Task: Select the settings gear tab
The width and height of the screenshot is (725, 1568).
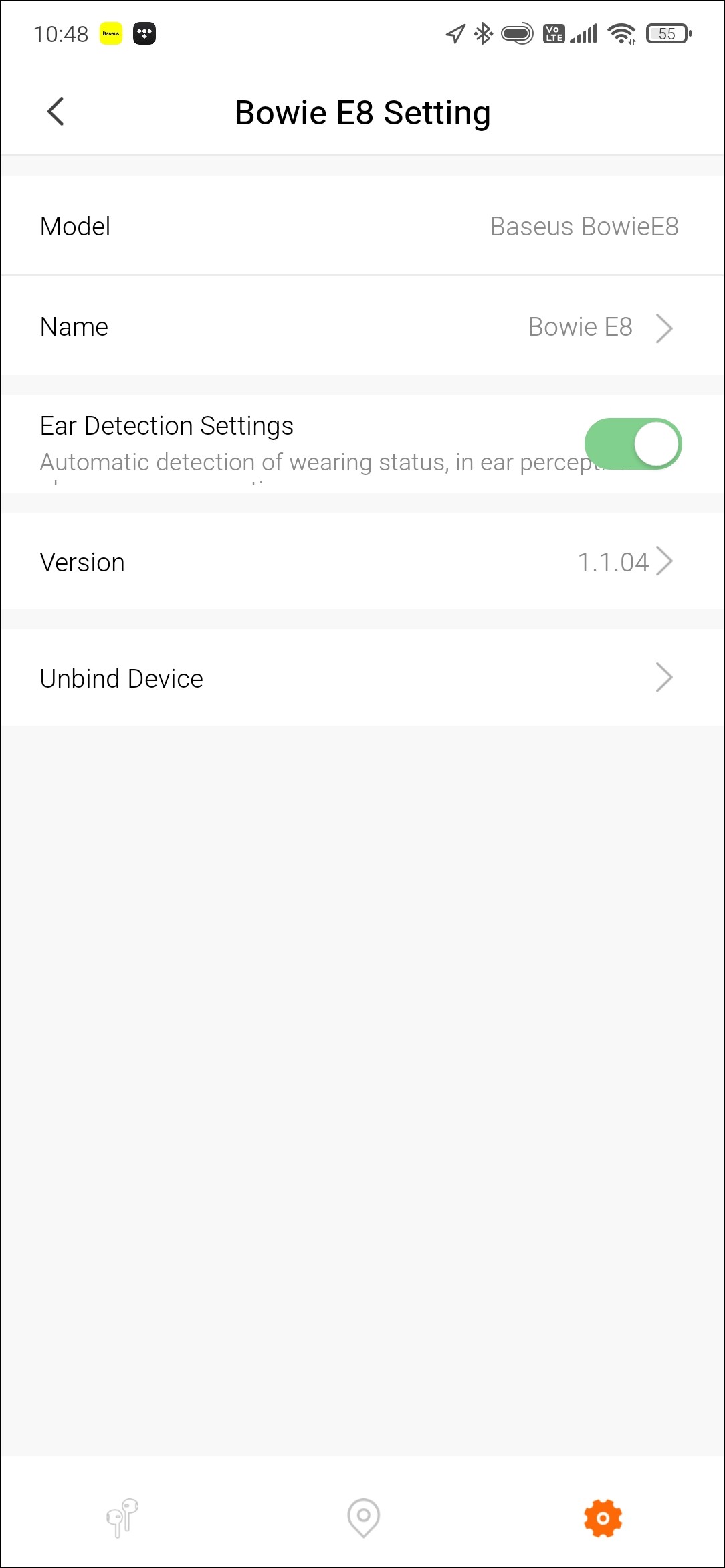Action: pyautogui.click(x=603, y=1517)
